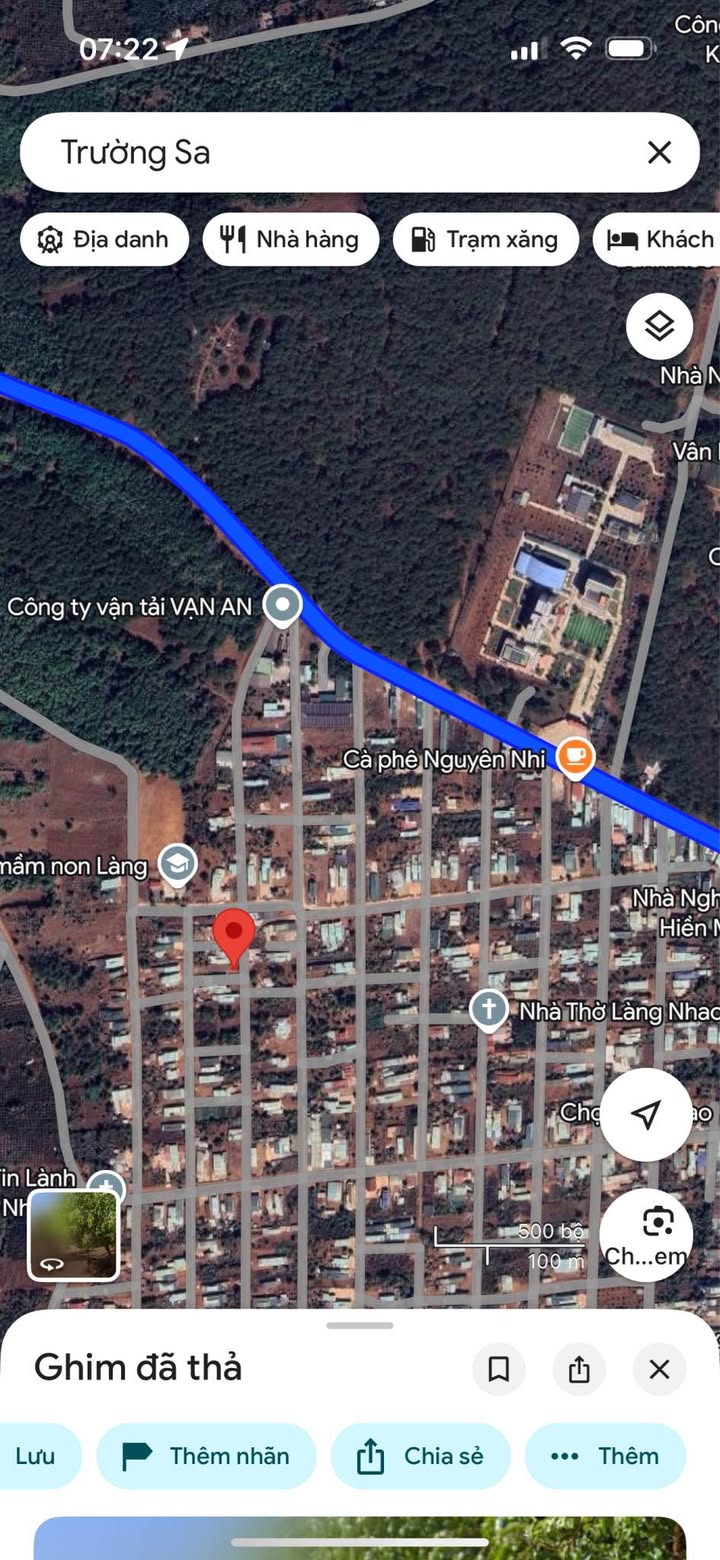Open the Cà phê Nguyên Nhi marker
Image resolution: width=720 pixels, height=1560 pixels.
pos(574,757)
